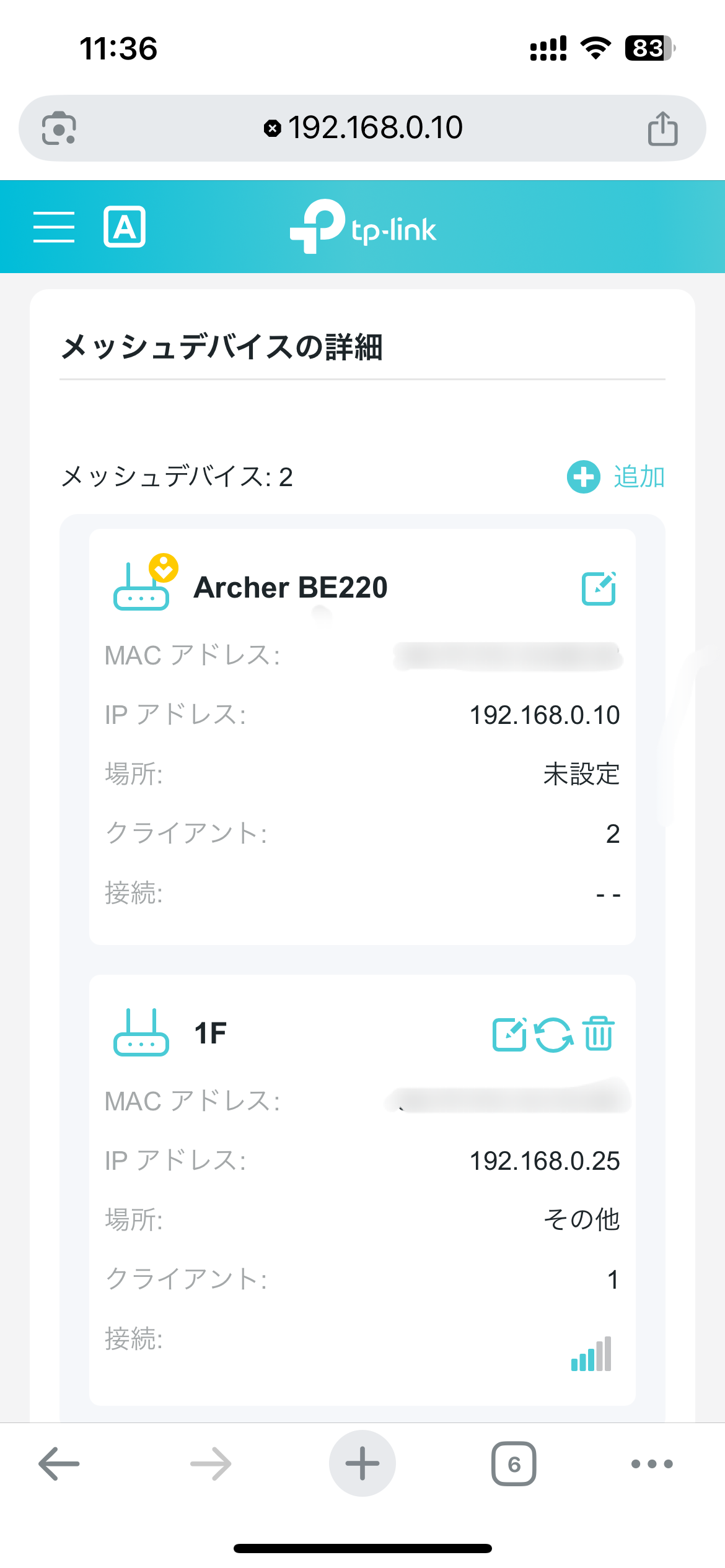Open the browser's three-dot menu
The height and width of the screenshot is (1568, 725).
pyautogui.click(x=652, y=1464)
